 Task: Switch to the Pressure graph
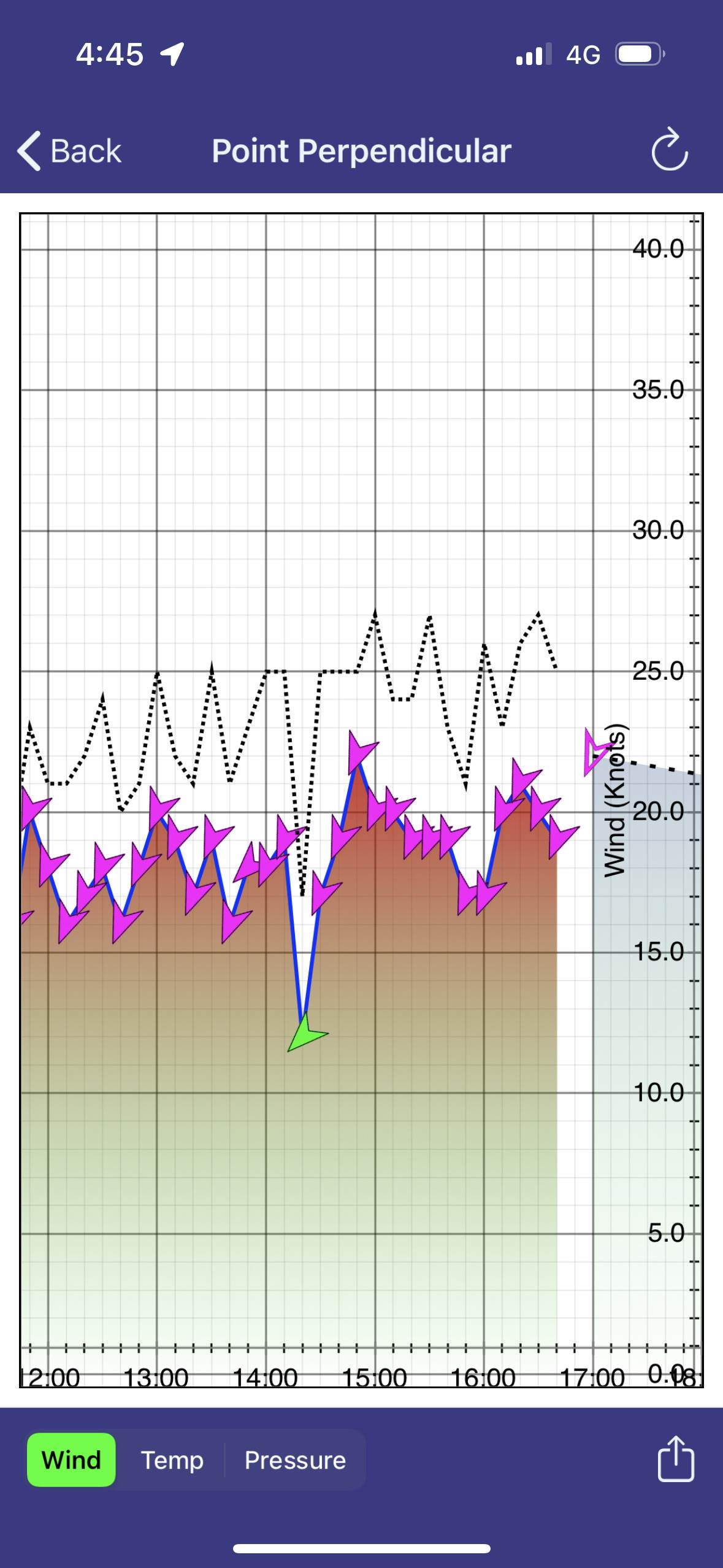pyautogui.click(x=295, y=1459)
